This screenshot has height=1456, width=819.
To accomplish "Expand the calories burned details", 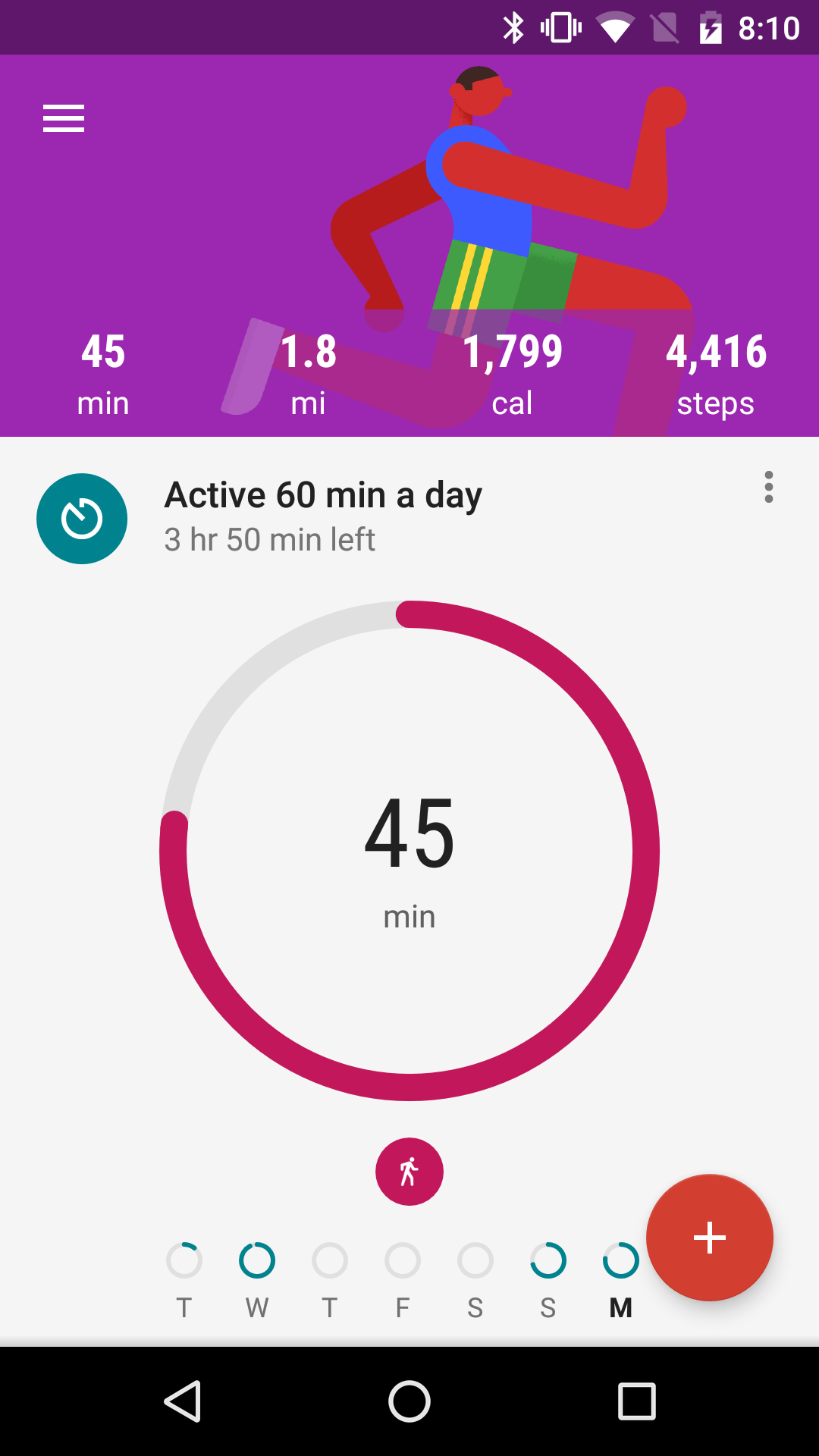I will pos(513,372).
